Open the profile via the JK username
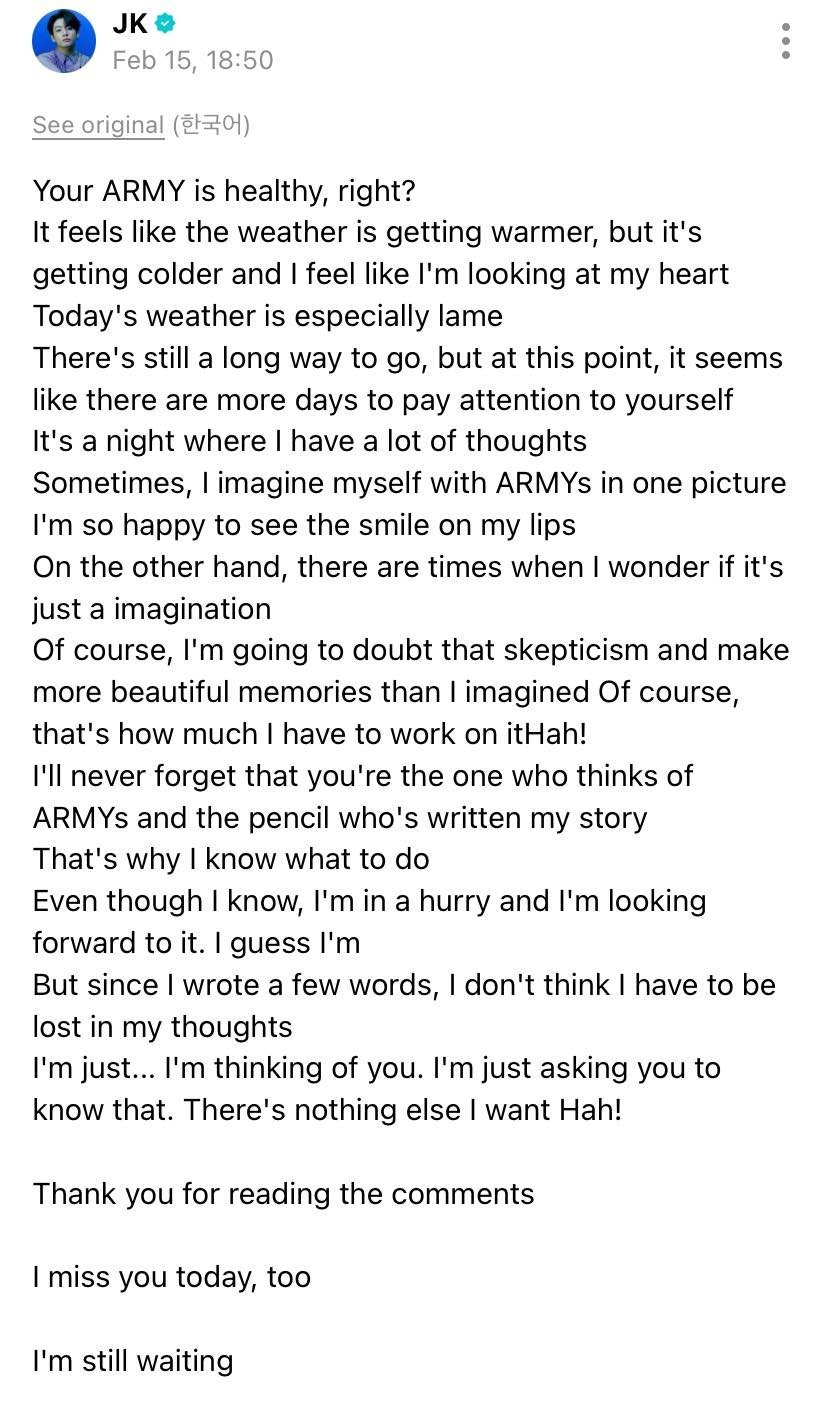 point(130,24)
